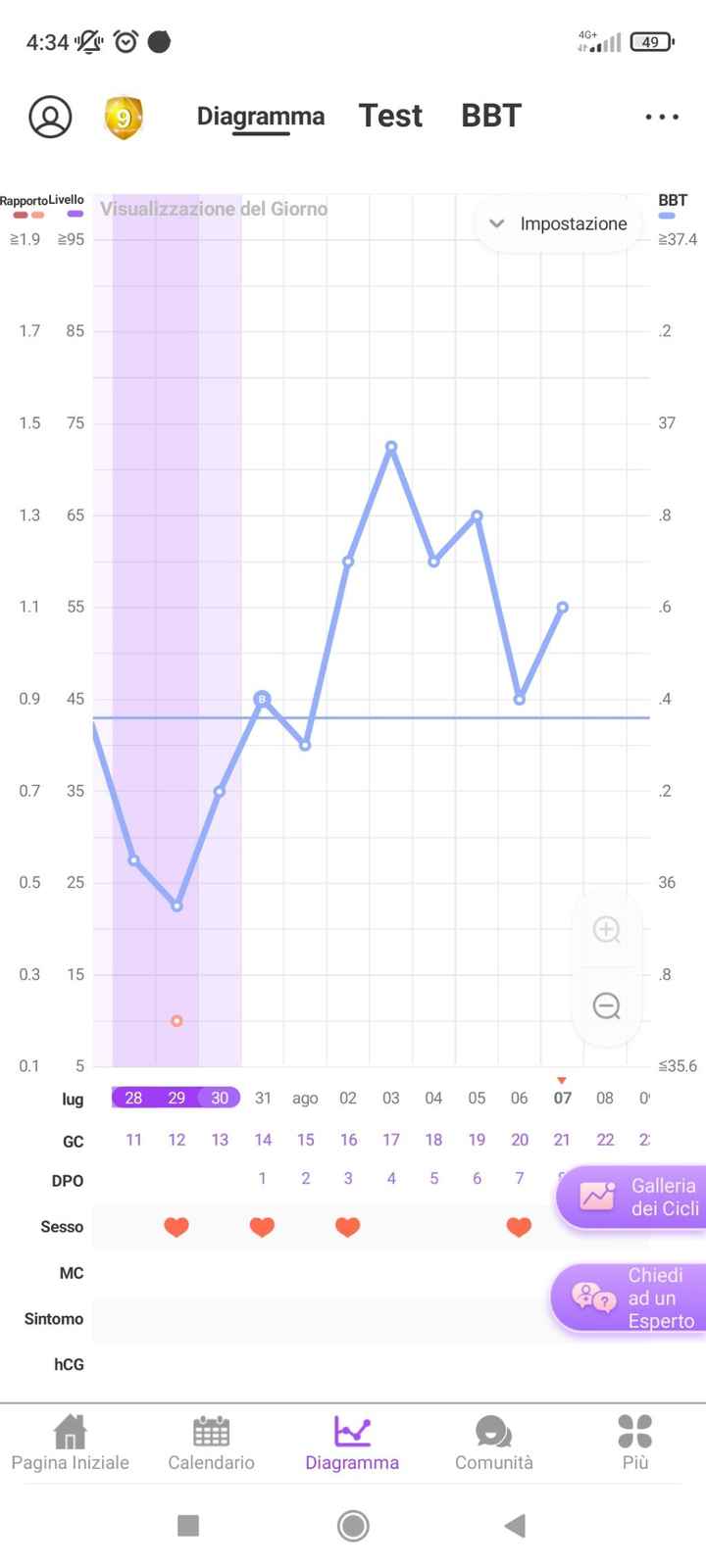Tap the zoom in magnifier on the chart
Viewport: 706px width, 1568px height.
pyautogui.click(x=607, y=930)
